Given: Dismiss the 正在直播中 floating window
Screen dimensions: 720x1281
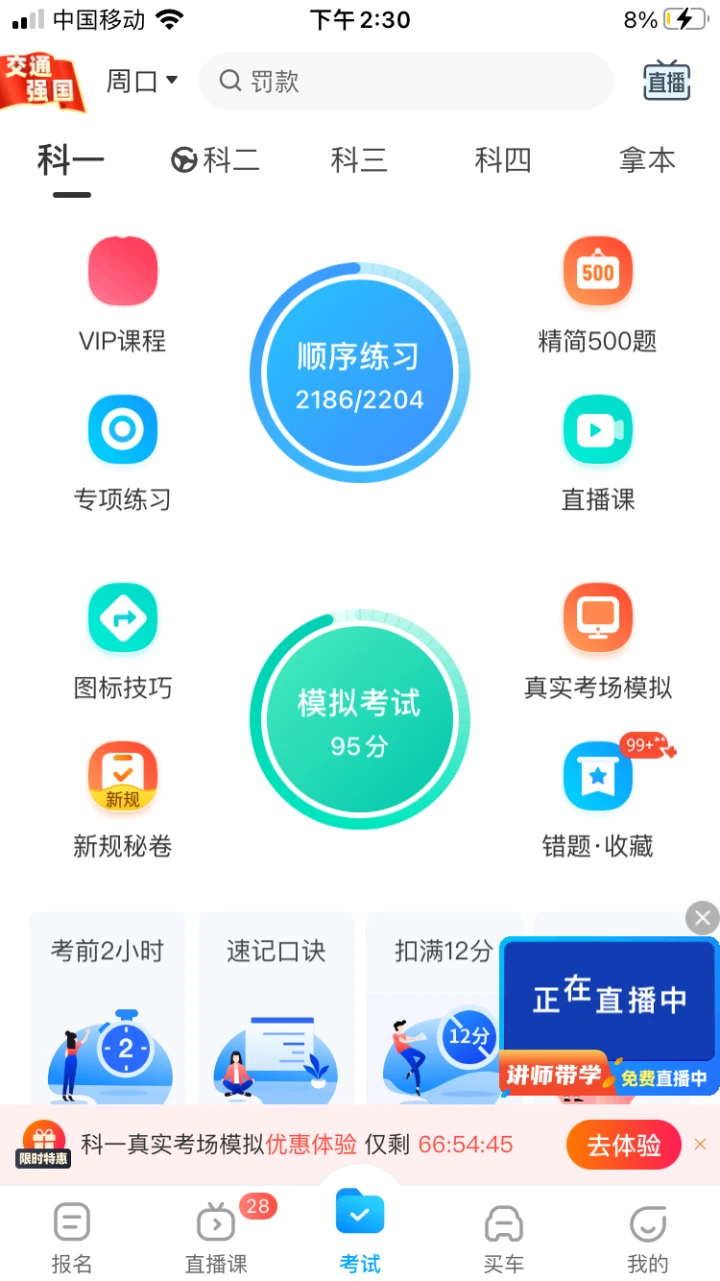Looking at the screenshot, I should (702, 917).
